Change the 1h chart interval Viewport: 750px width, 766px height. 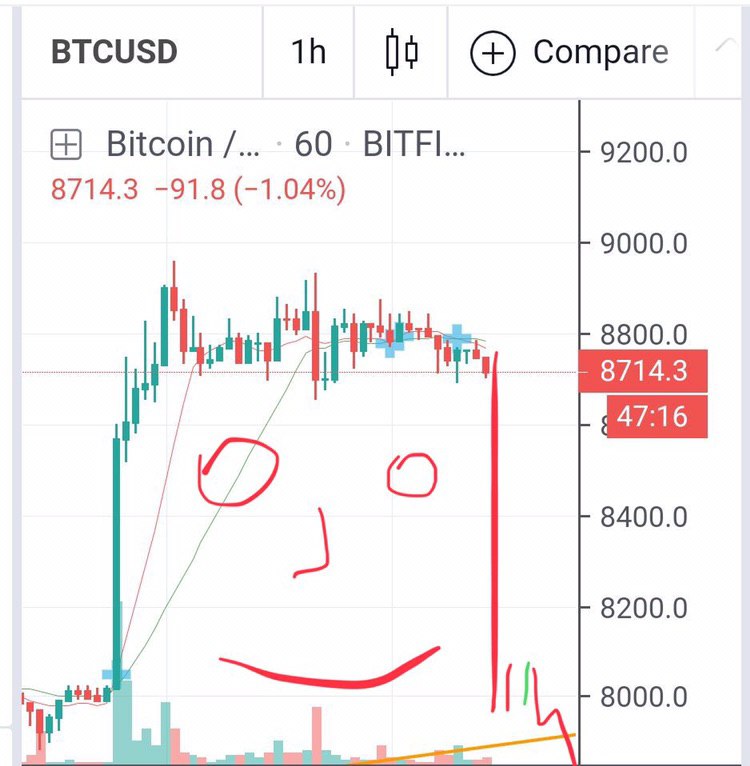click(308, 51)
